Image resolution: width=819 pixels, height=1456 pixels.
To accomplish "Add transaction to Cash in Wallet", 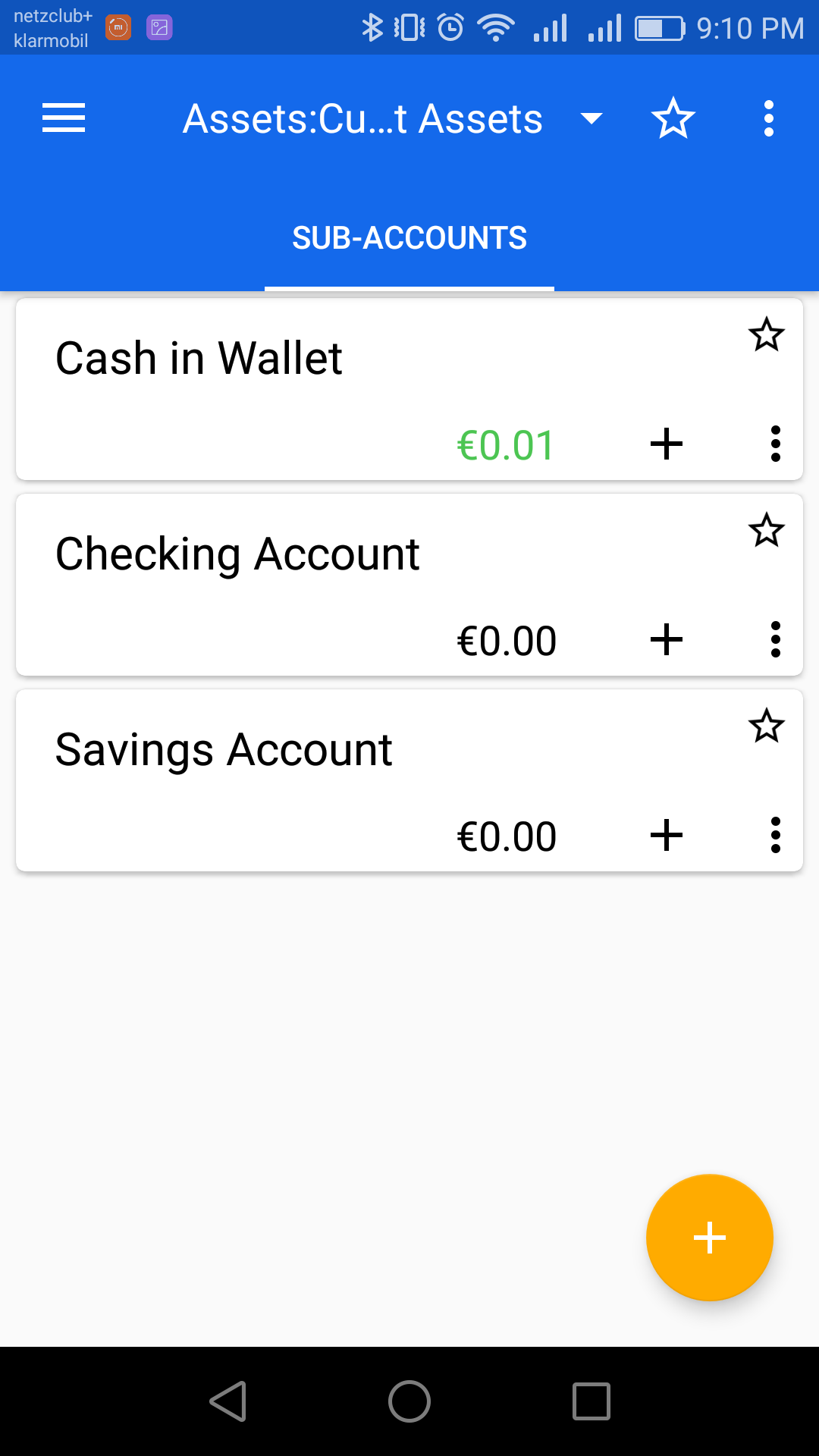I will pyautogui.click(x=667, y=444).
